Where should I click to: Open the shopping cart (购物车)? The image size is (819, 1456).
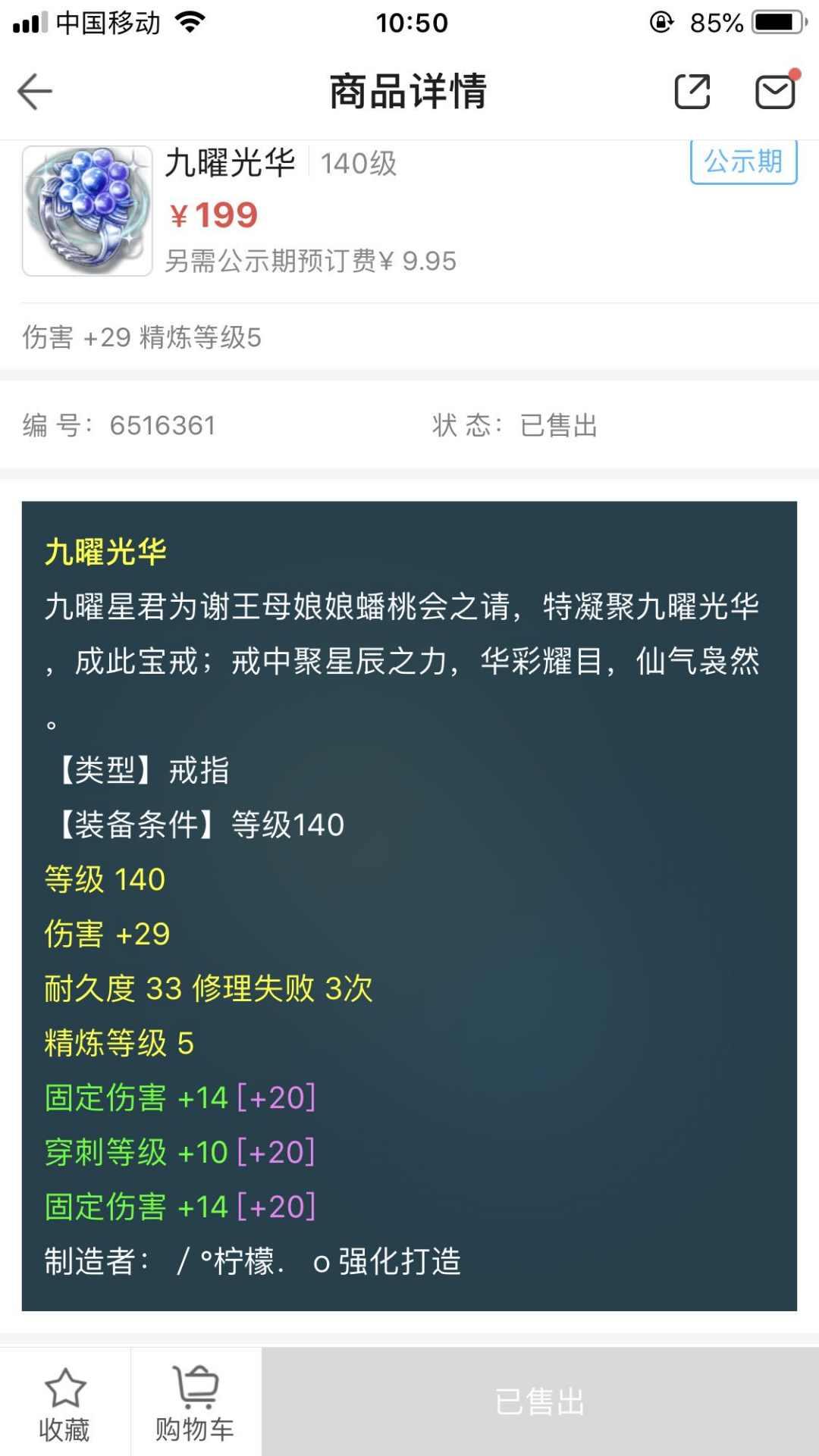(196, 1402)
